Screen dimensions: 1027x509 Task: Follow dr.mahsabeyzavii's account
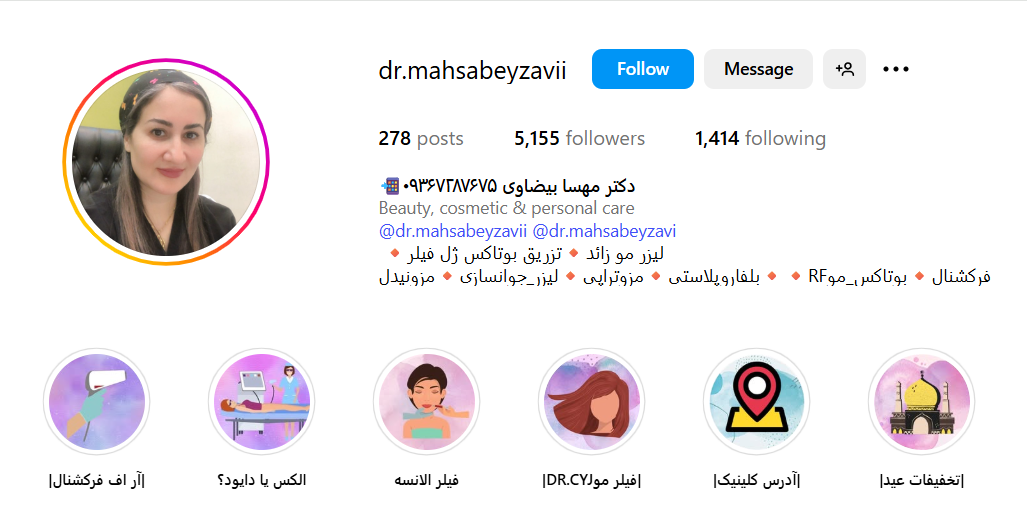(642, 69)
